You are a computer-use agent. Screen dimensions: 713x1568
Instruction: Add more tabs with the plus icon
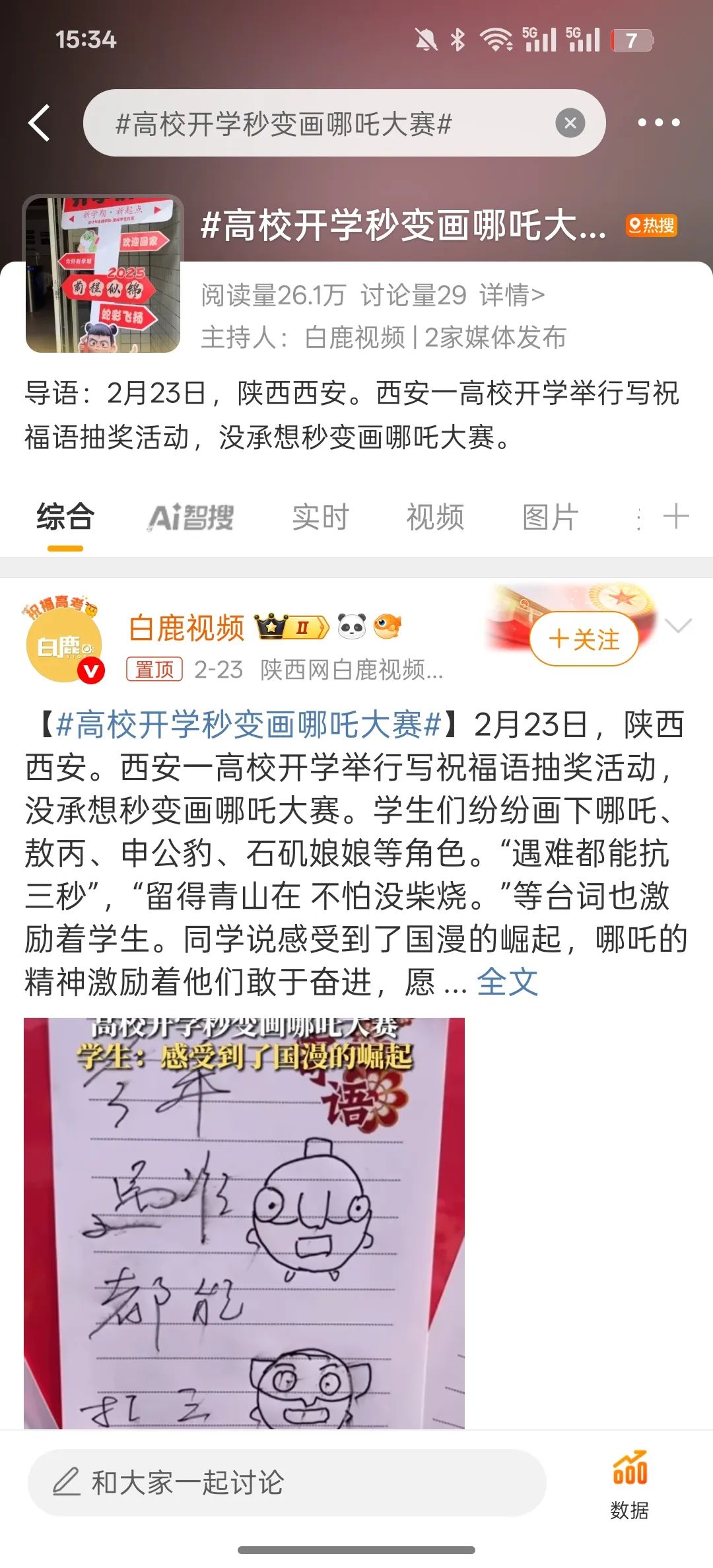pos(675,517)
